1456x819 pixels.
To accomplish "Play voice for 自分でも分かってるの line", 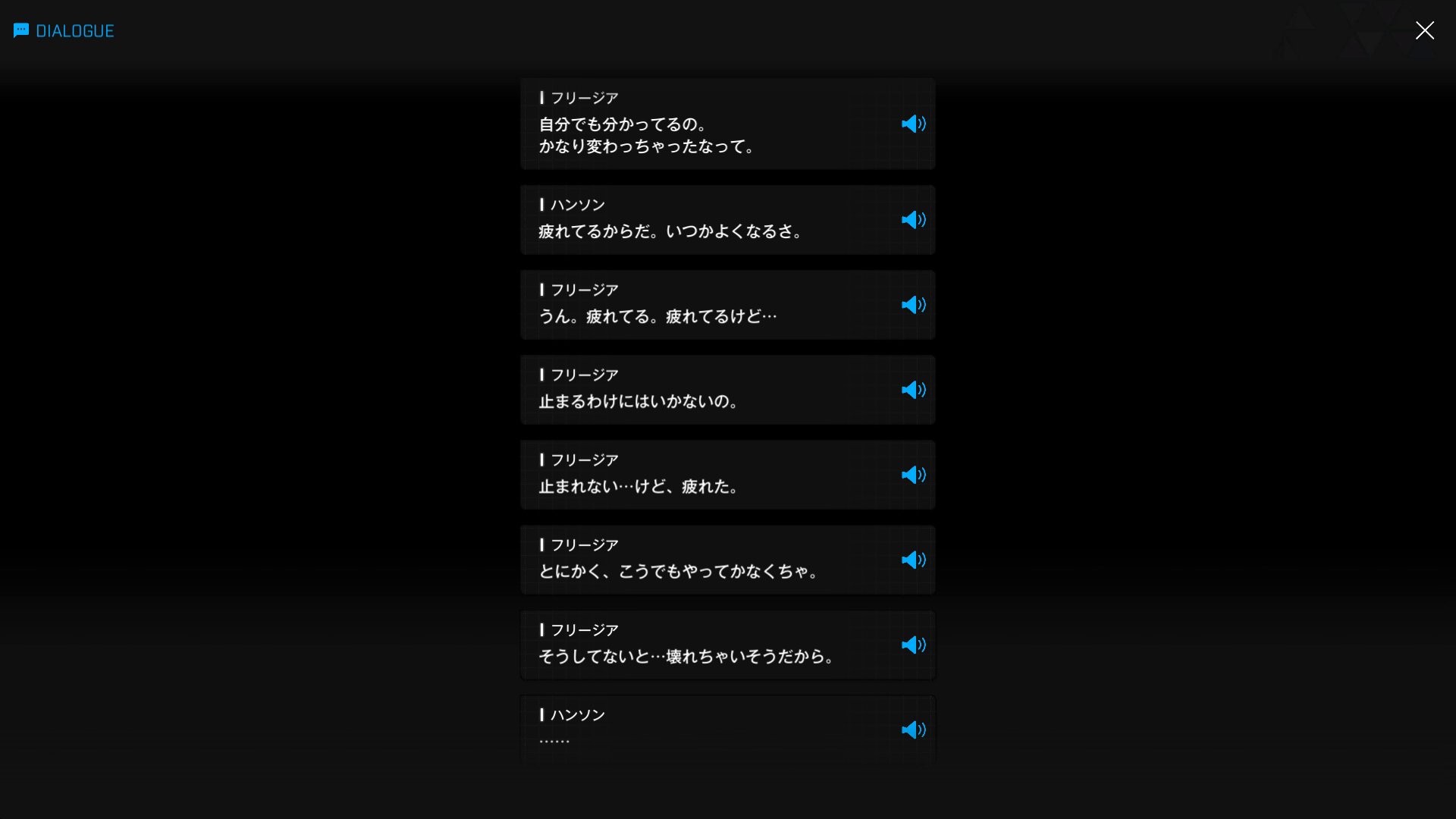I will (x=913, y=124).
